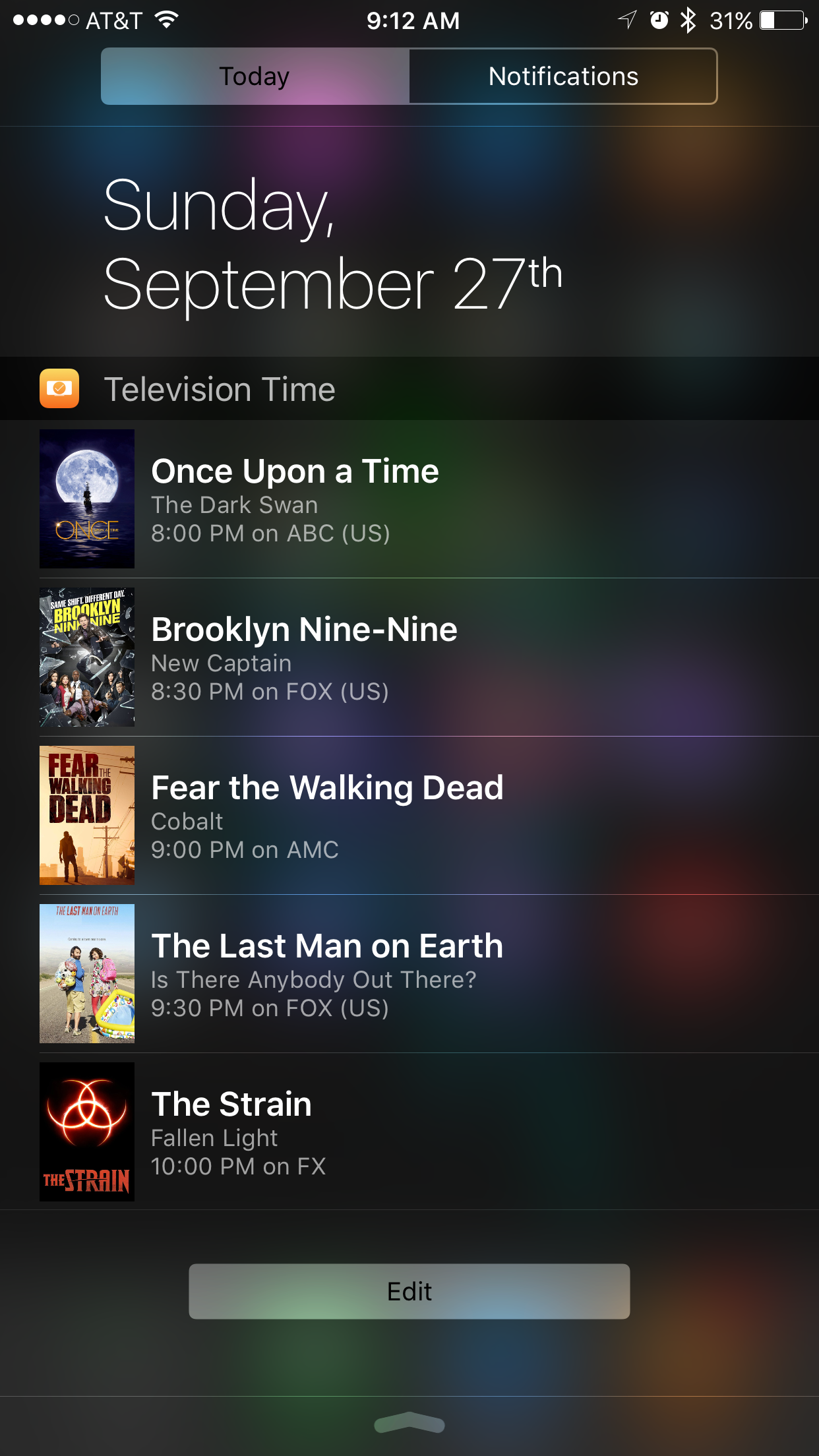The width and height of the screenshot is (819, 1456).
Task: Tap the bottom grabber handle
Action: 409,1423
